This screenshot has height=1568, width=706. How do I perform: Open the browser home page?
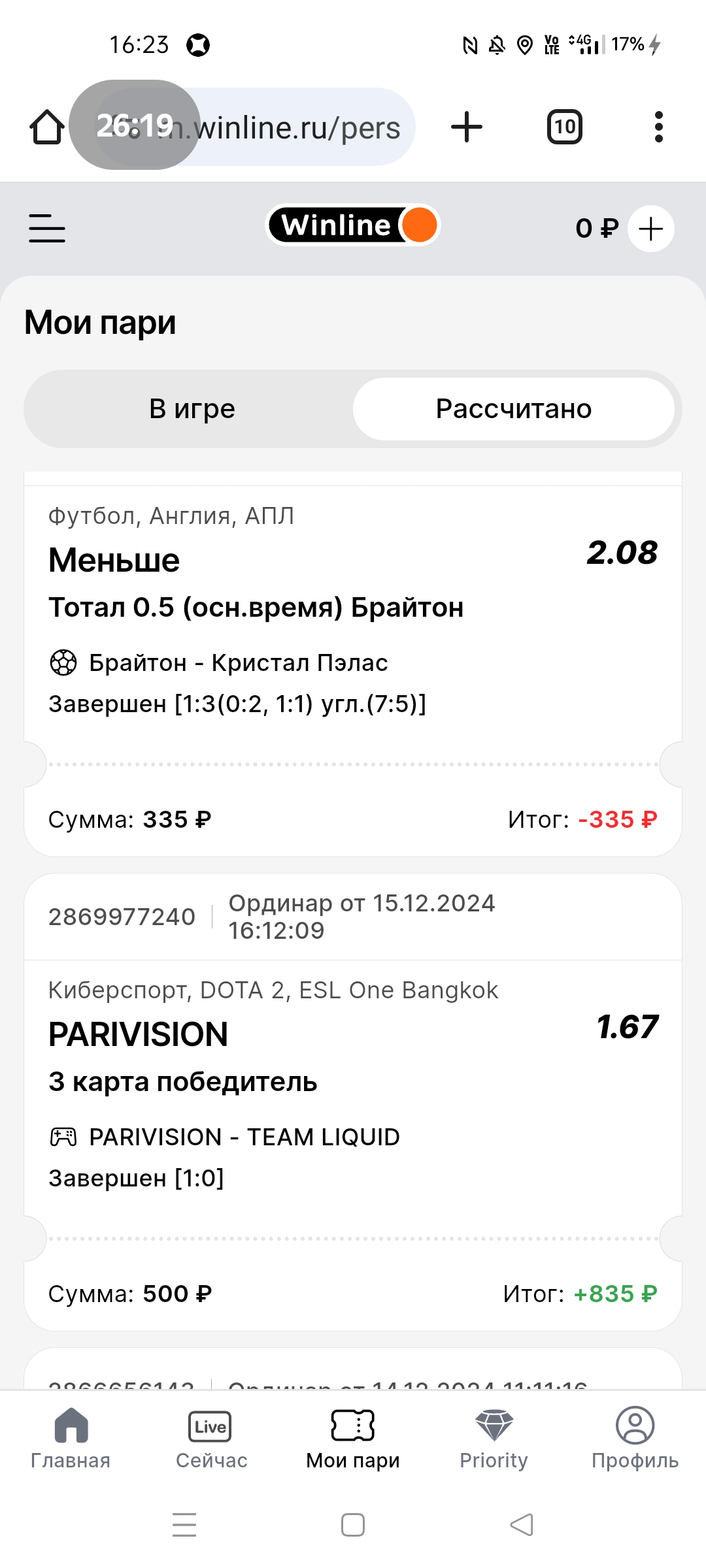point(47,127)
